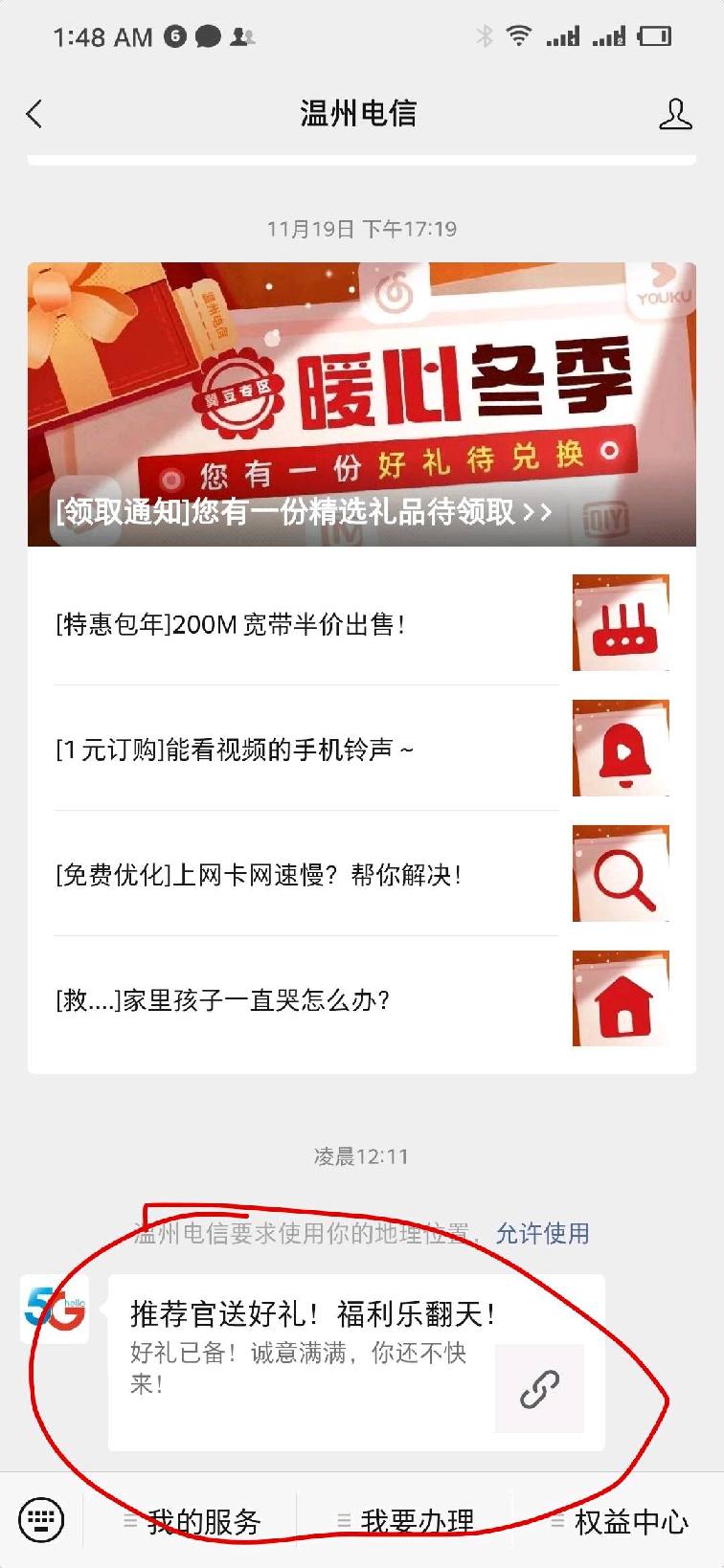Open the 暖心冬季 gift notice banner
Image resolution: width=724 pixels, height=1568 pixels.
pyautogui.click(x=361, y=405)
